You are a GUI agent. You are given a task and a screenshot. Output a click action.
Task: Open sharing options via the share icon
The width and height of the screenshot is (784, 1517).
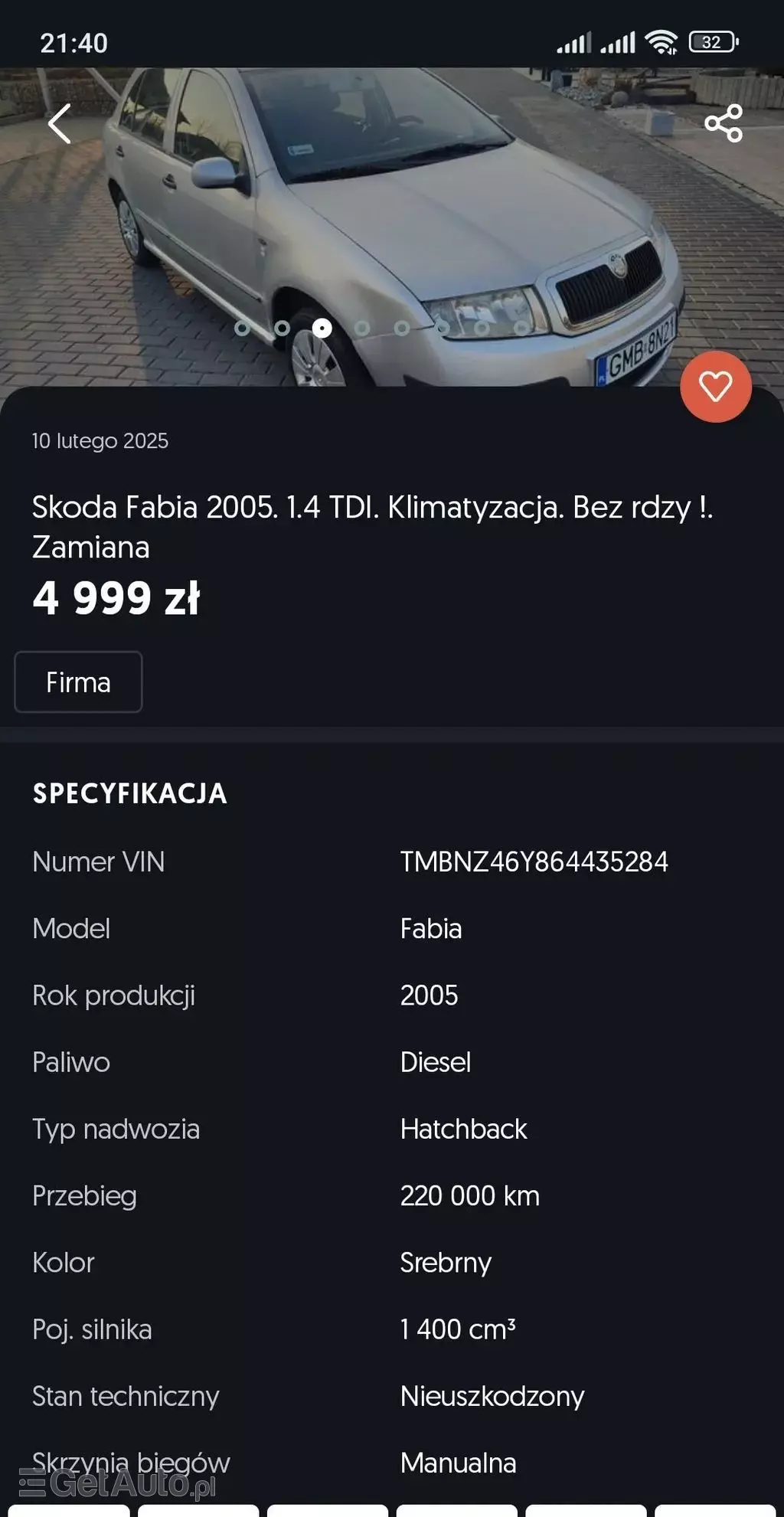pyautogui.click(x=723, y=123)
